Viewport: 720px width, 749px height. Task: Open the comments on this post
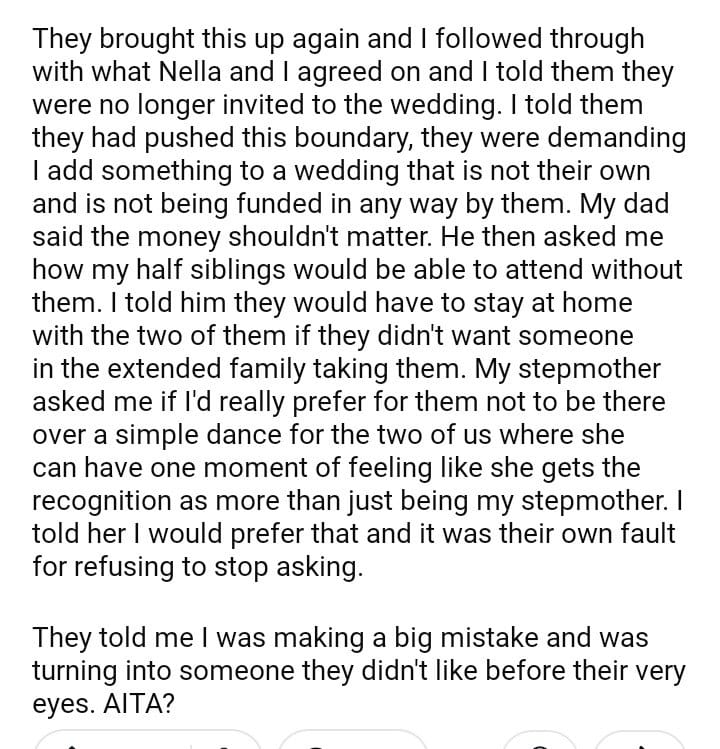353,742
